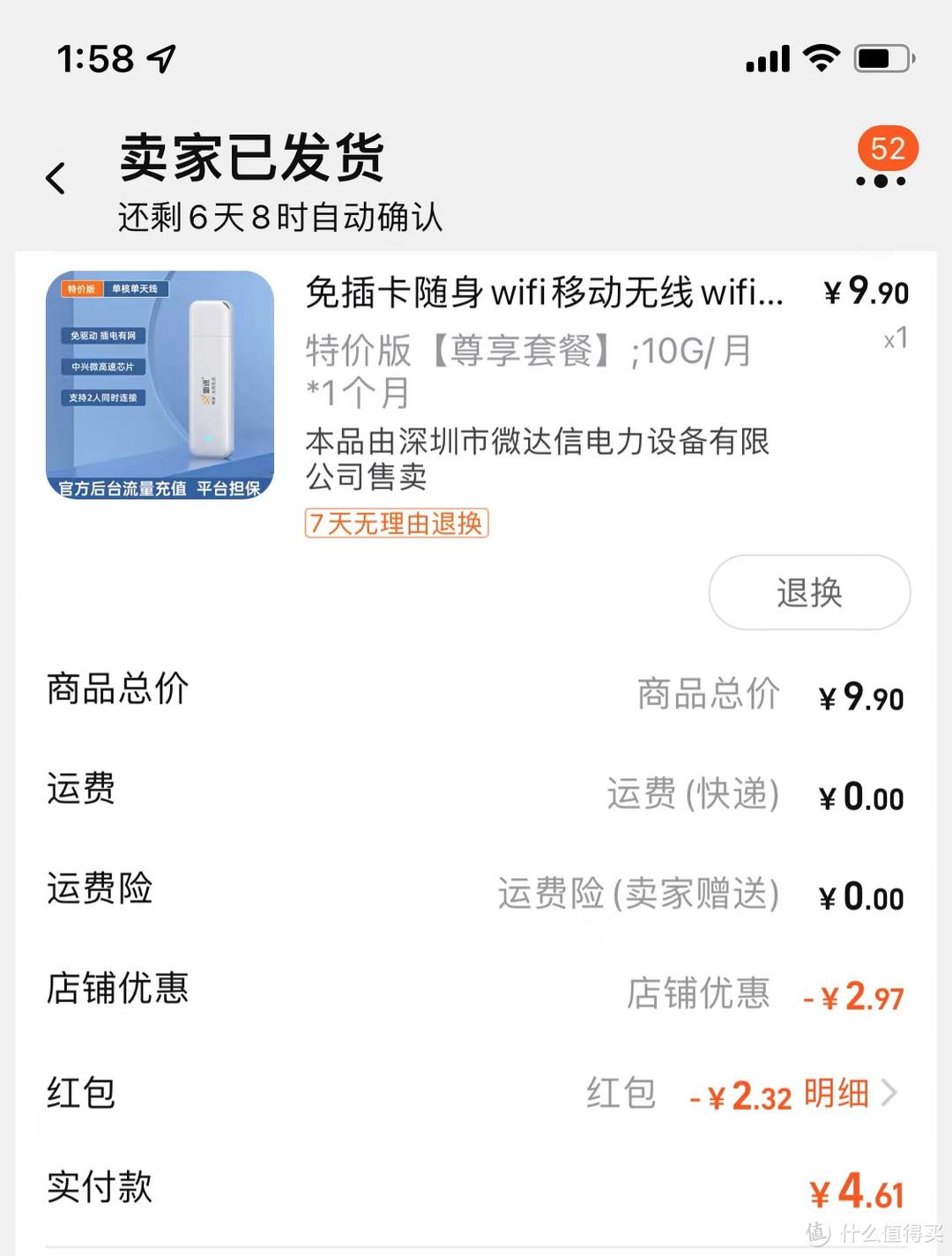Tap the cellular signal bars icon
Viewport: 952px width, 1256px height.
(x=770, y=58)
